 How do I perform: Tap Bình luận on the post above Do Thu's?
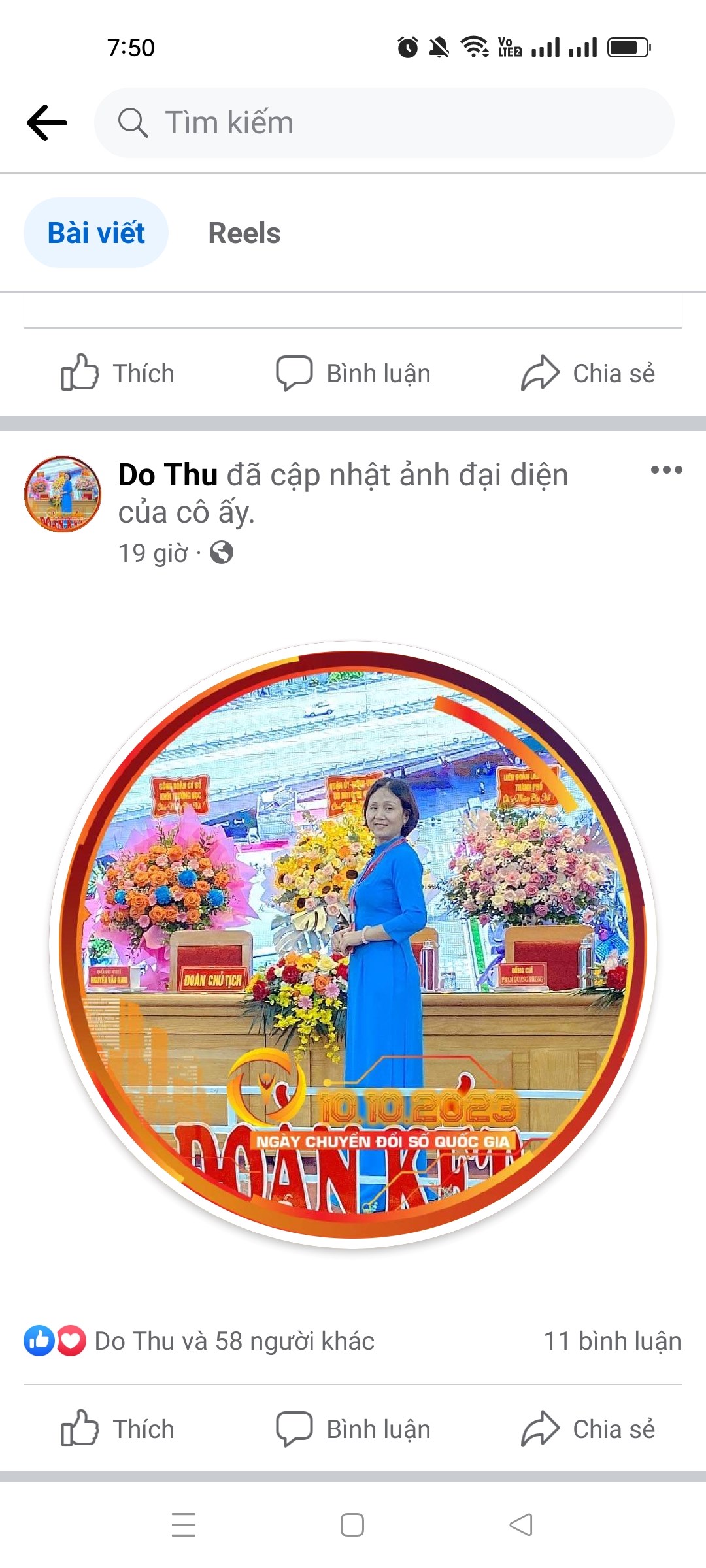click(x=353, y=374)
